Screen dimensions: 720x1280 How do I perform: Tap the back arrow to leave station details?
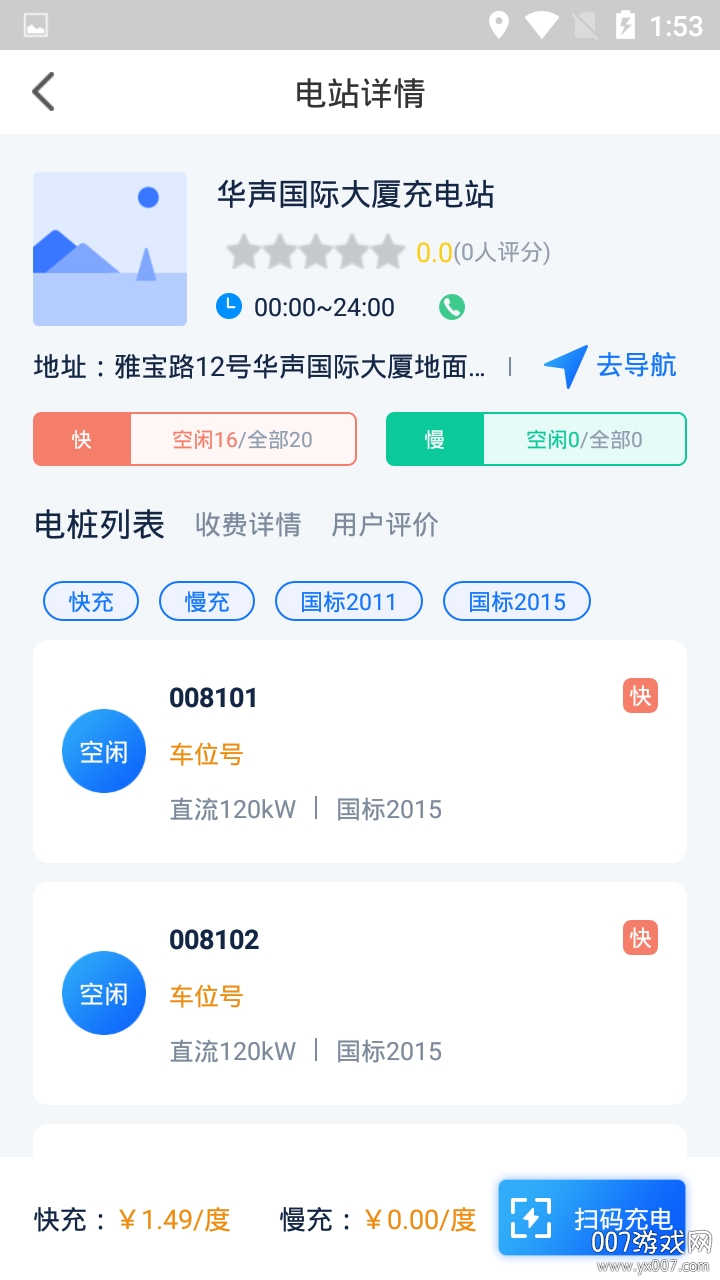[x=42, y=91]
